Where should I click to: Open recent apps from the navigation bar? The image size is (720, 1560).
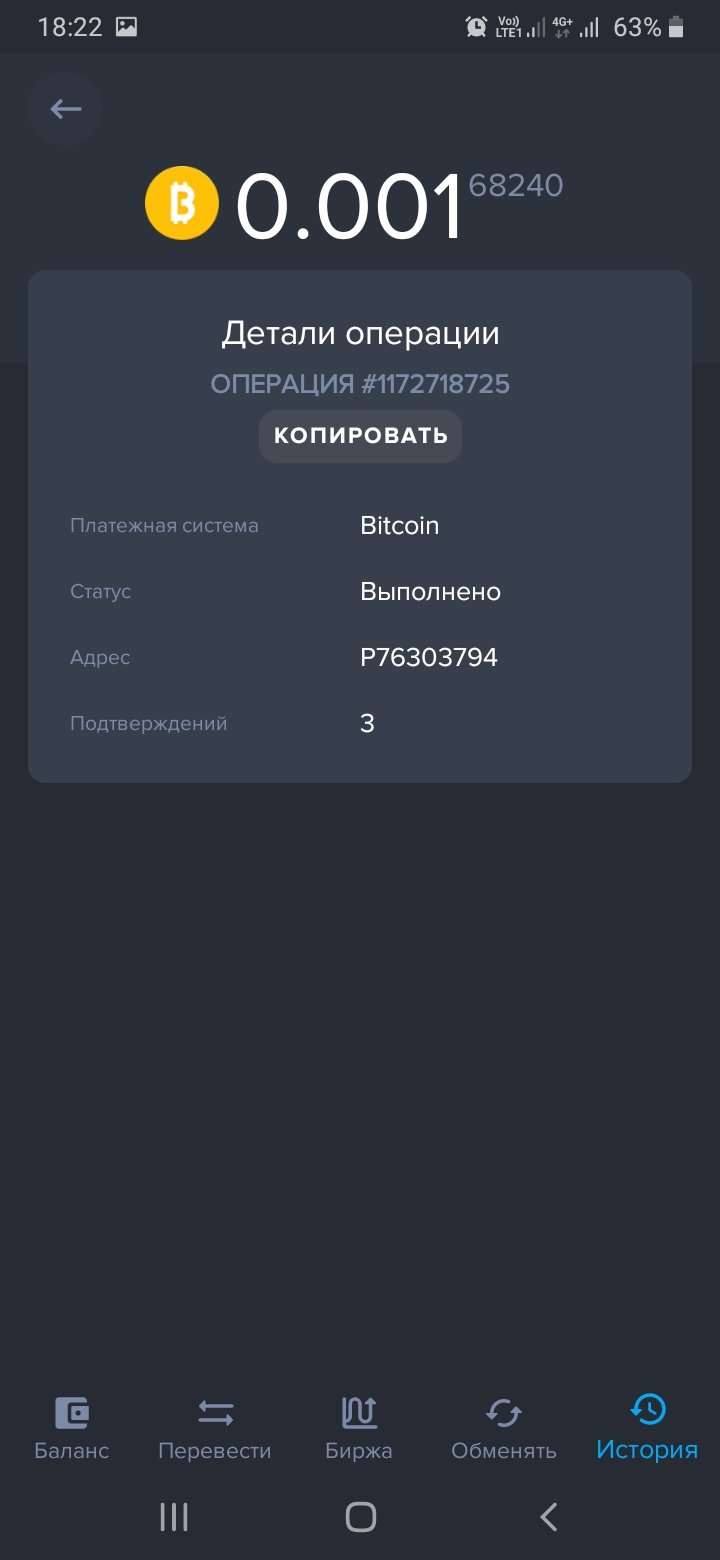point(174,1517)
